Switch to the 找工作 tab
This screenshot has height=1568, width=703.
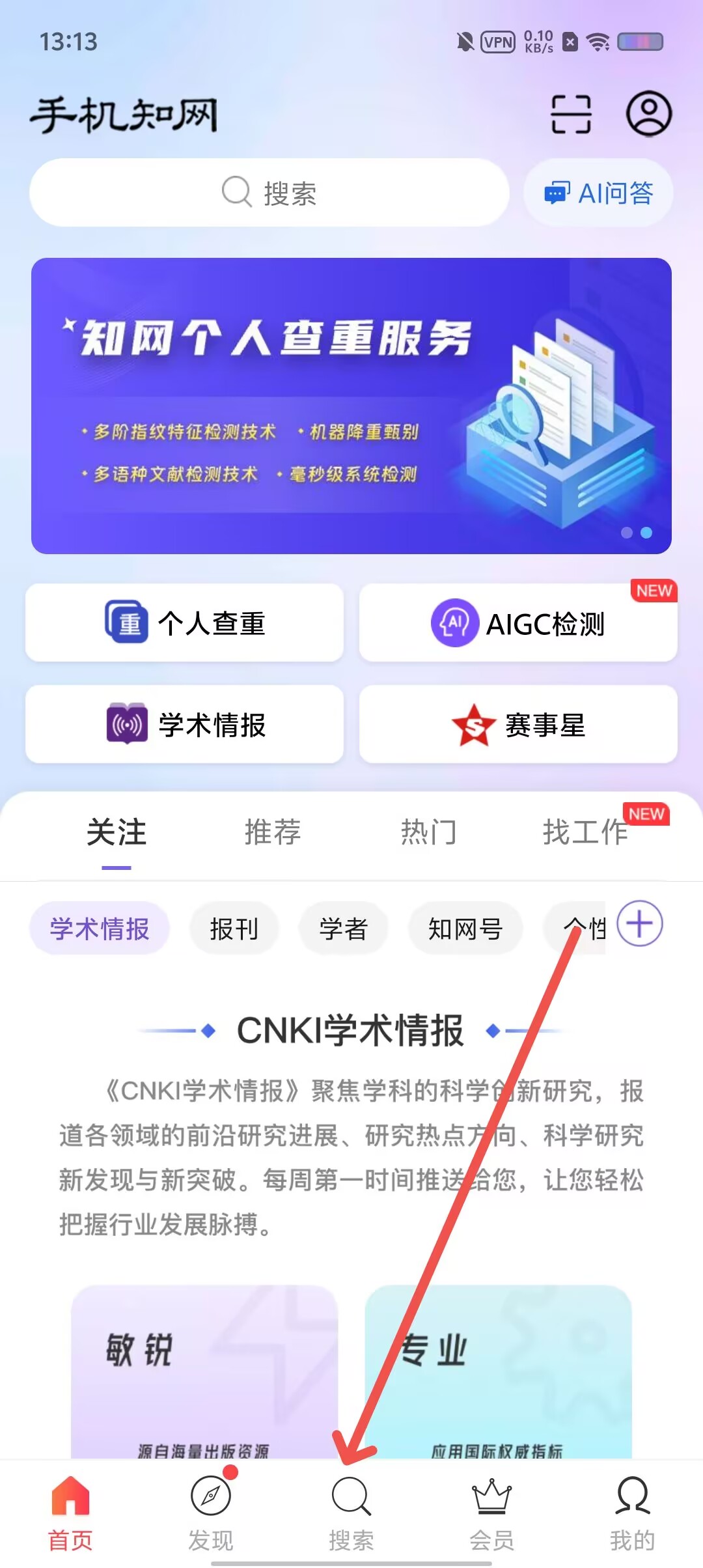585,832
